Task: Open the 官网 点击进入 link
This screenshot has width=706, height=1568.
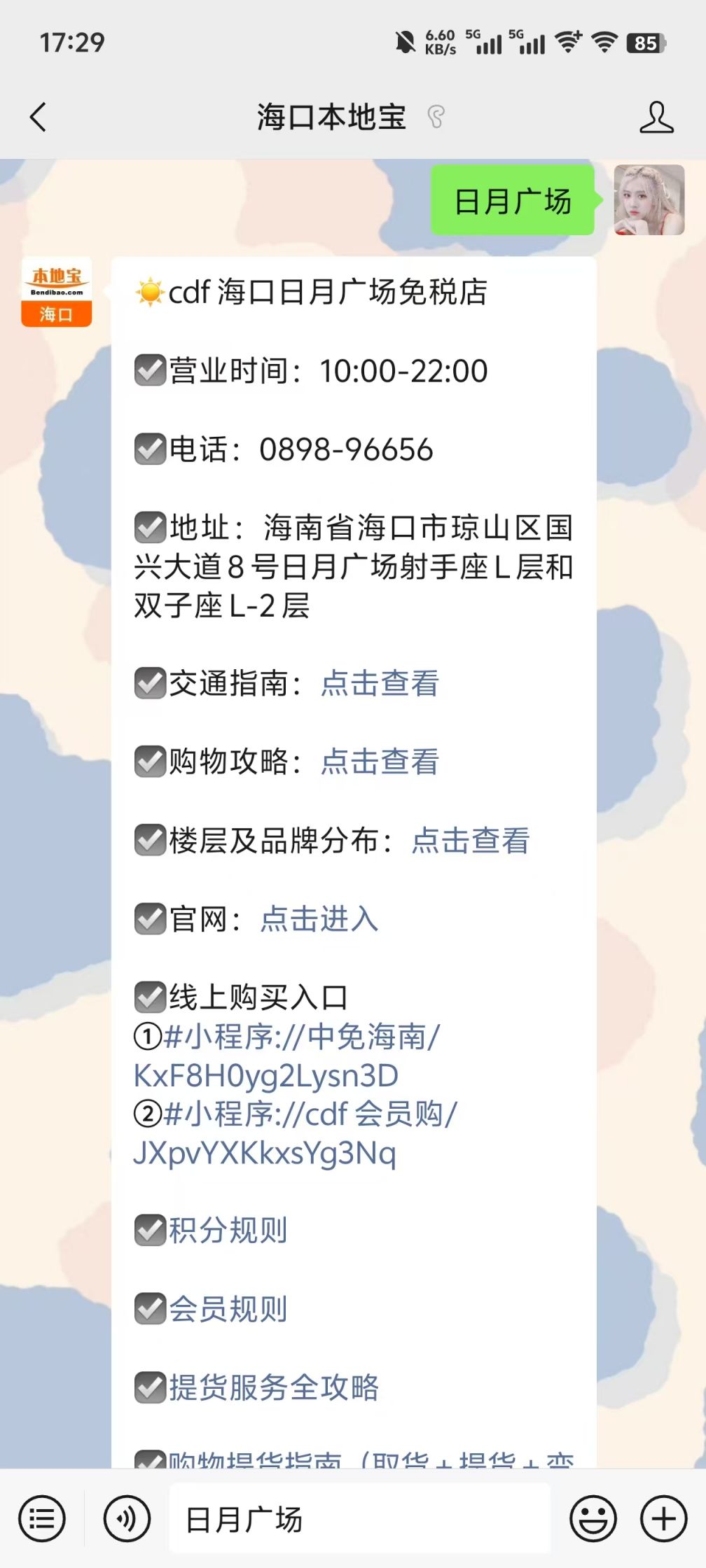Action: (319, 919)
